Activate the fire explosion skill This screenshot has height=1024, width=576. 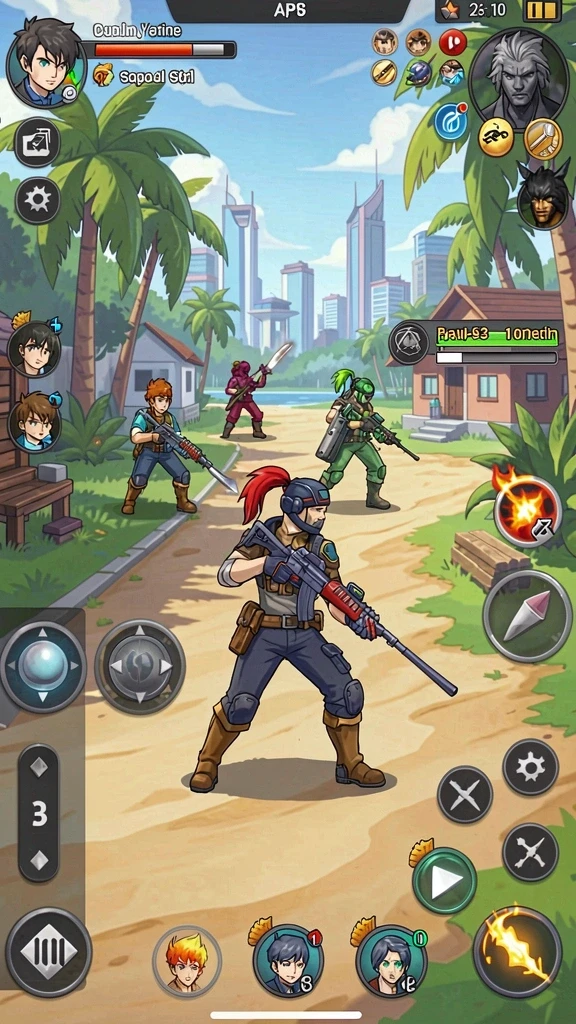click(527, 511)
